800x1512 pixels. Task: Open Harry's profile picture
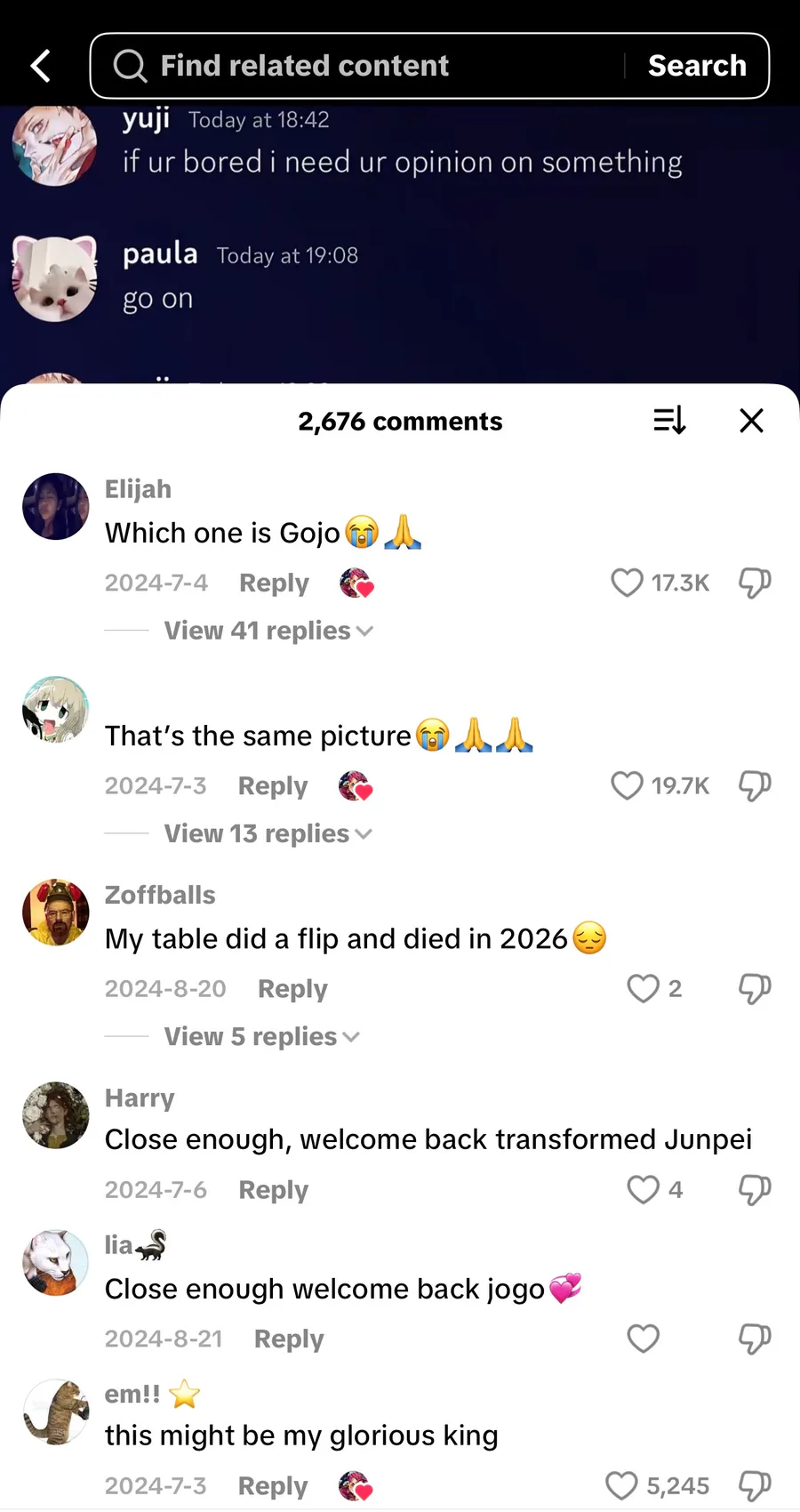pos(55,1115)
